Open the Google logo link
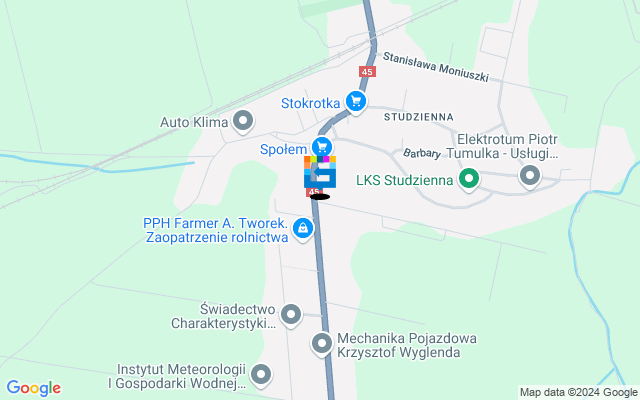 [33, 388]
